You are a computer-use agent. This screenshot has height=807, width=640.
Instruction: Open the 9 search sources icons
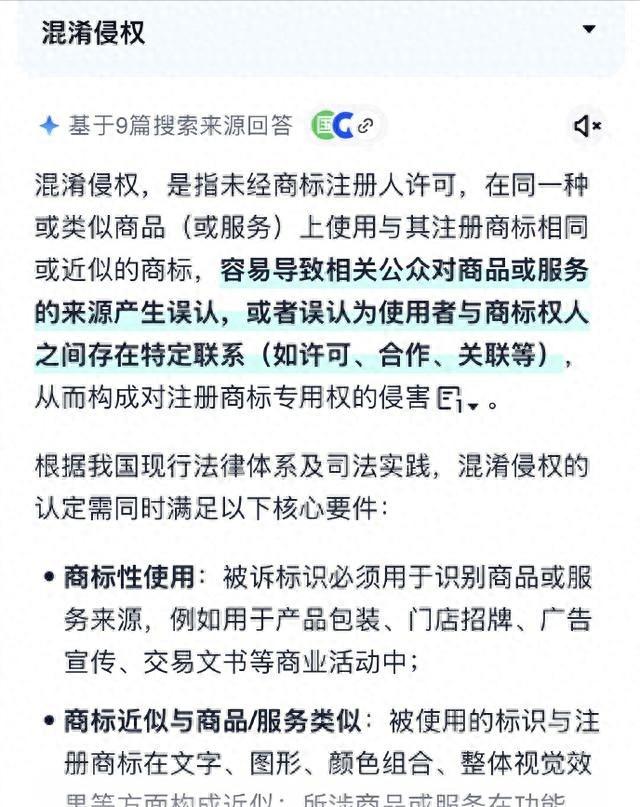coord(343,125)
